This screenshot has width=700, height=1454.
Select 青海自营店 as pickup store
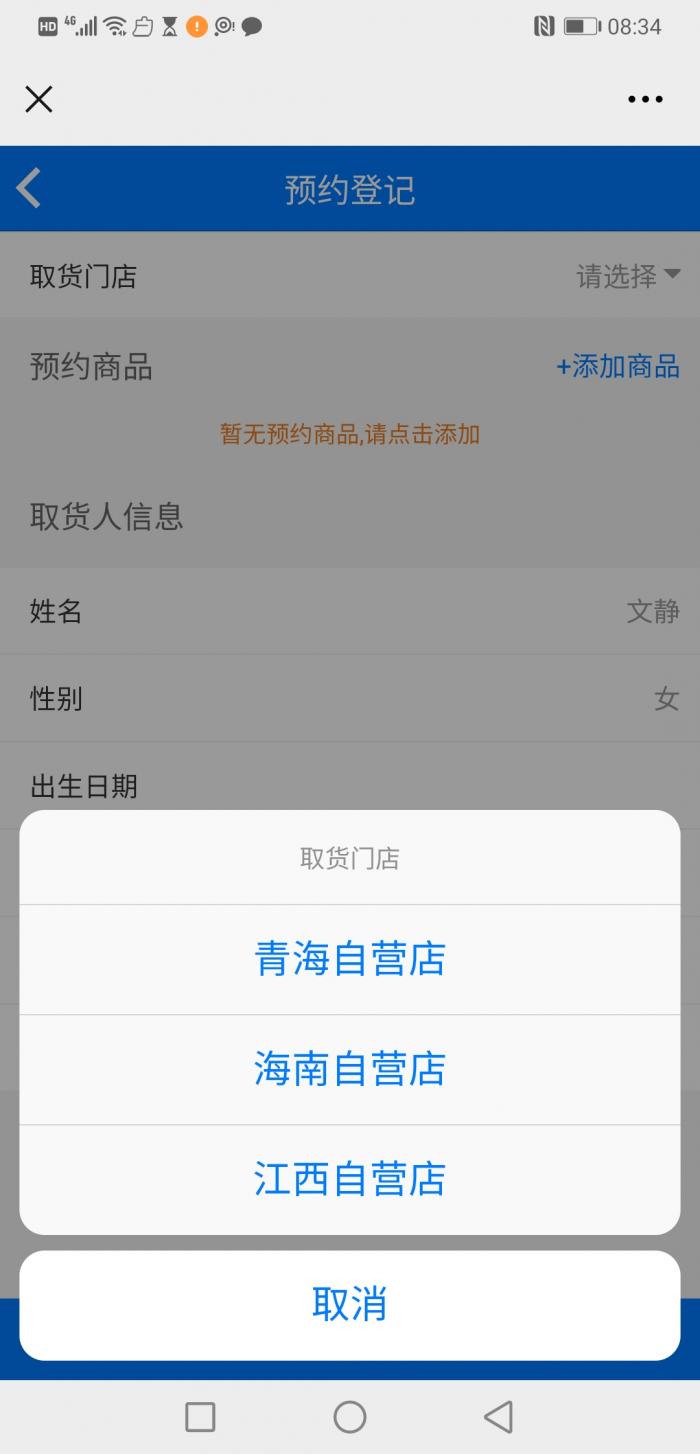click(349, 959)
